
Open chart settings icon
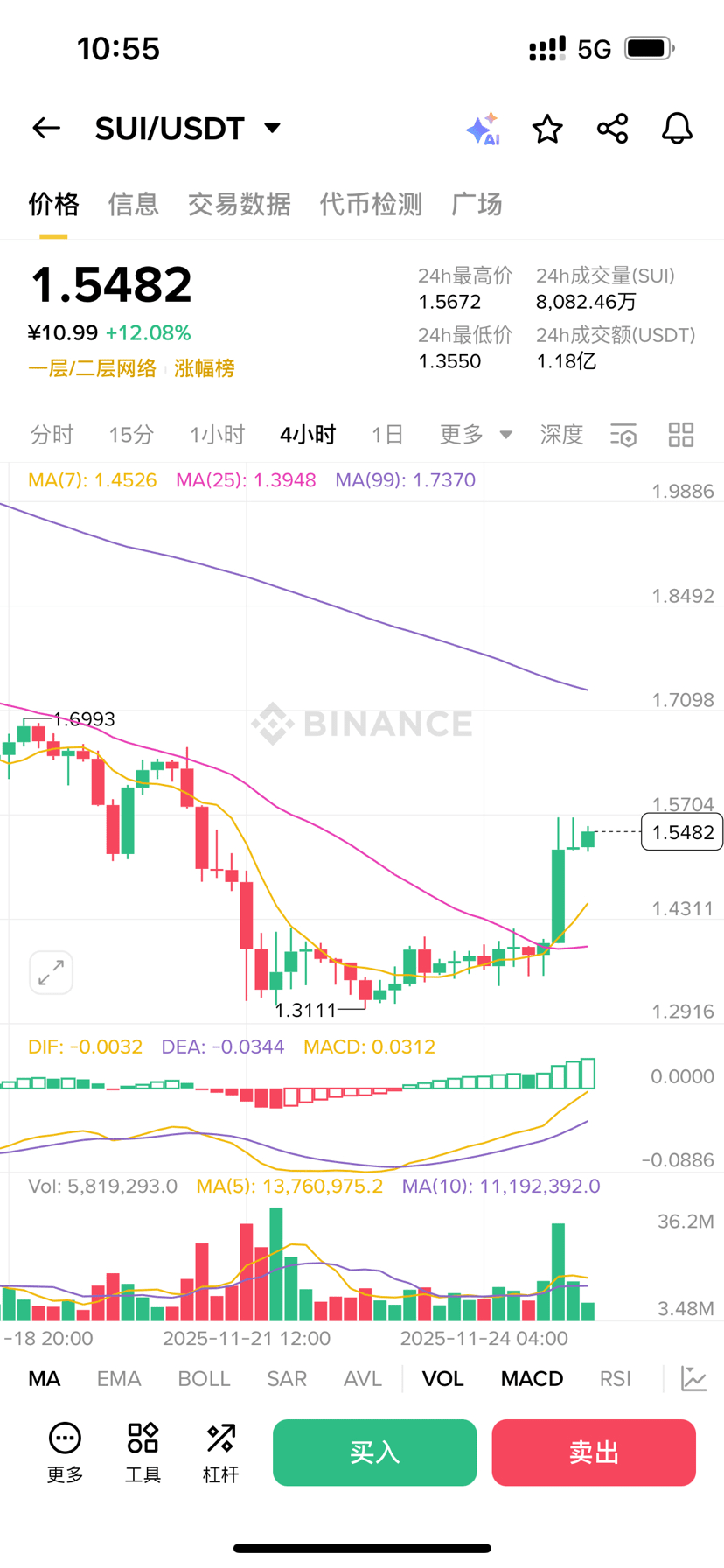pyautogui.click(x=623, y=435)
